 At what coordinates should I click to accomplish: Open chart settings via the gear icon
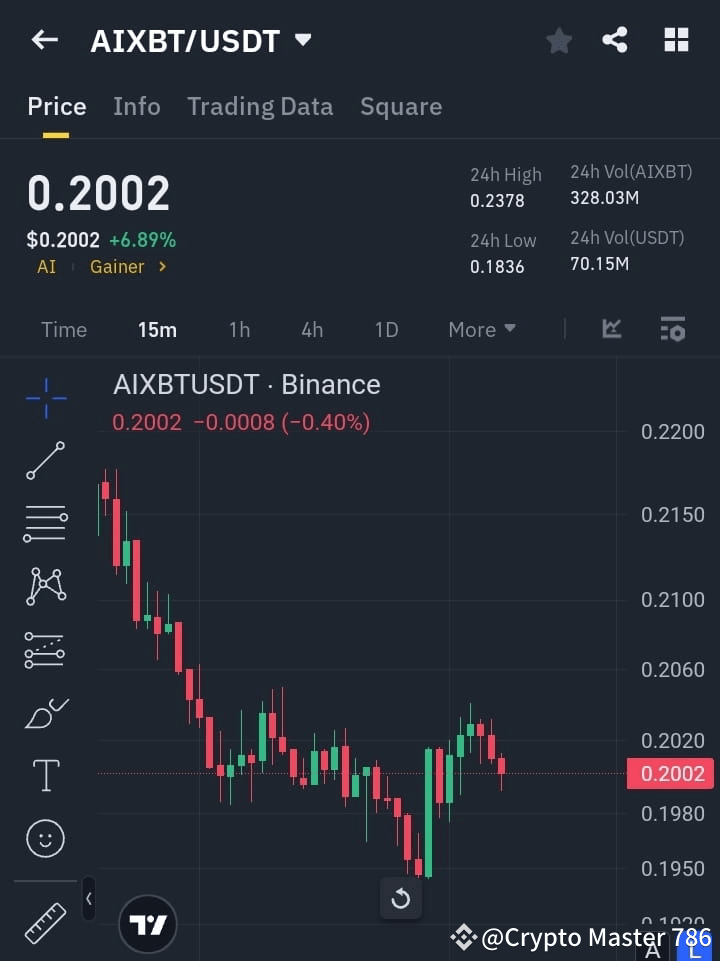point(673,329)
